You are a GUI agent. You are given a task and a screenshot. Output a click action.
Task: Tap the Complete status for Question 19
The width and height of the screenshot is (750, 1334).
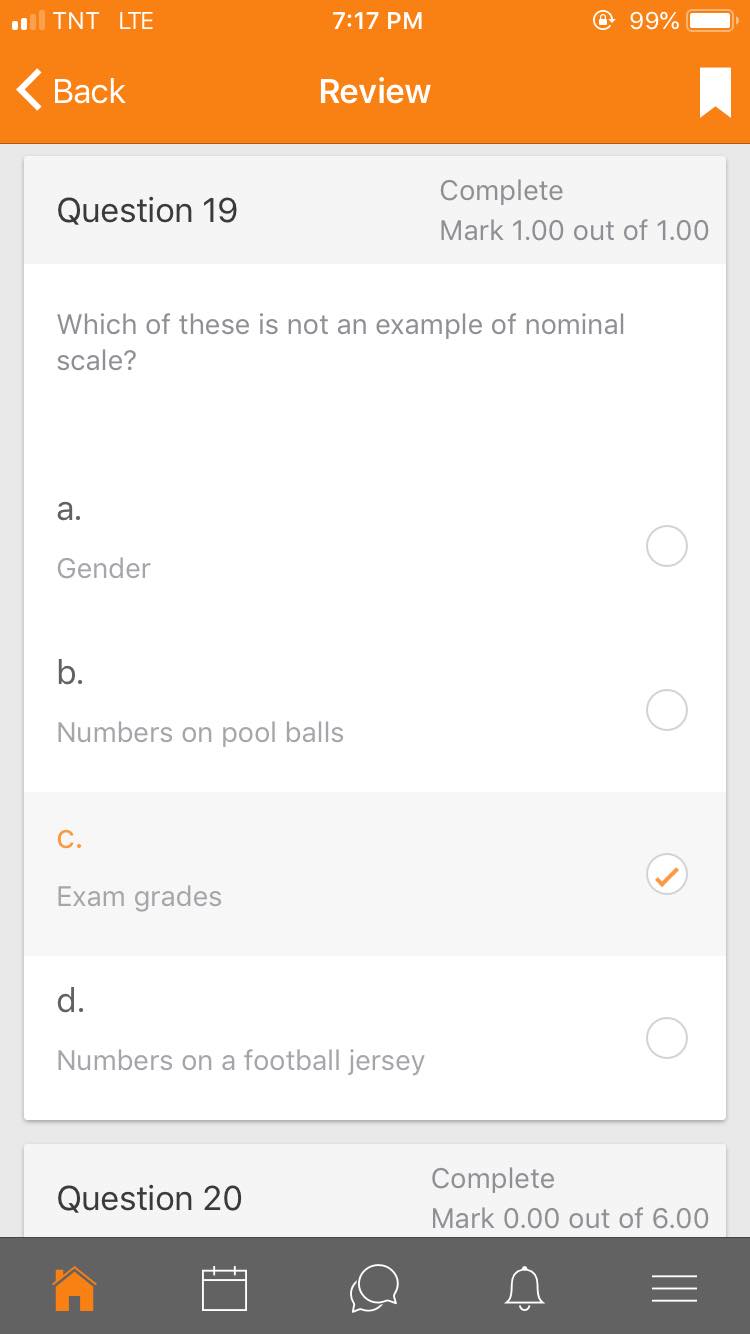(500, 190)
